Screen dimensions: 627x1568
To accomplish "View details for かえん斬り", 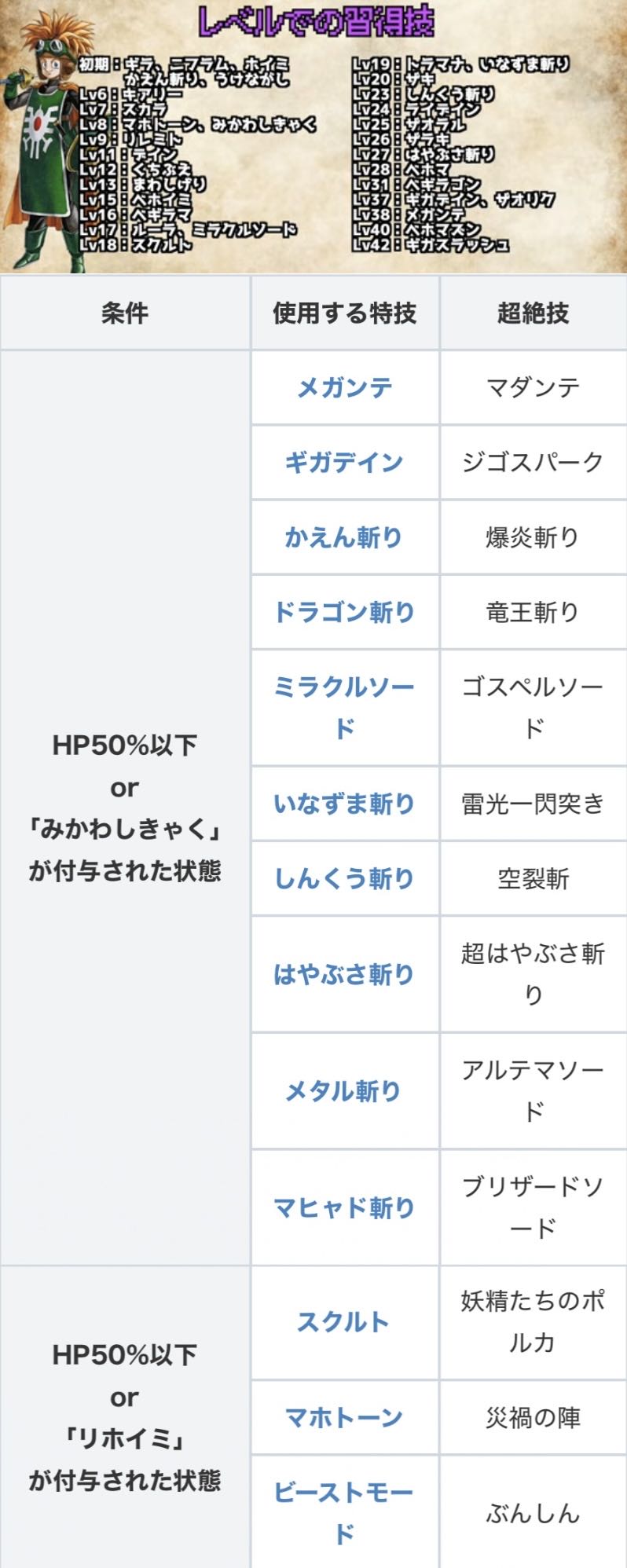I will (x=344, y=537).
